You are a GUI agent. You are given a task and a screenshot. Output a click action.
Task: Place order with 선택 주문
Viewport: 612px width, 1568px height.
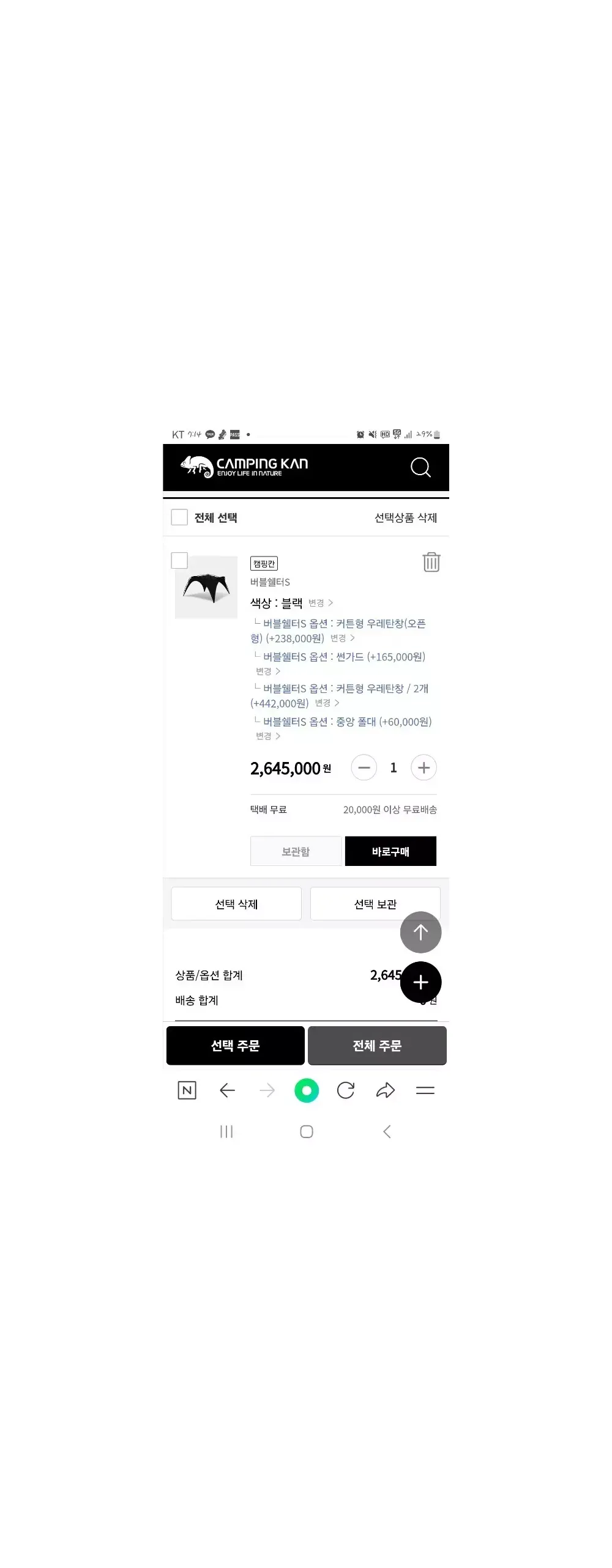tap(236, 1046)
